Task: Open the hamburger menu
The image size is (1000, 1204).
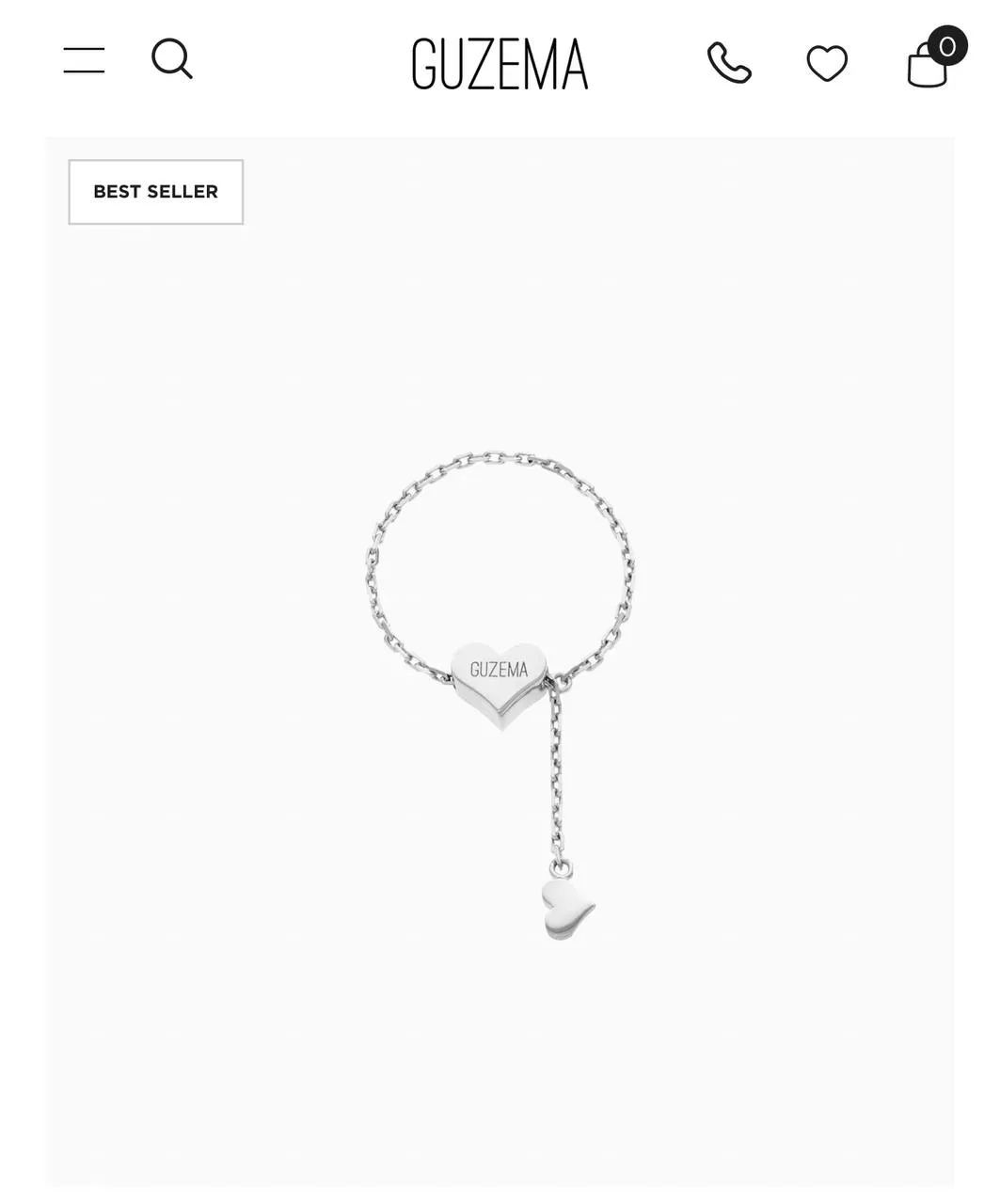Action: pyautogui.click(x=84, y=60)
